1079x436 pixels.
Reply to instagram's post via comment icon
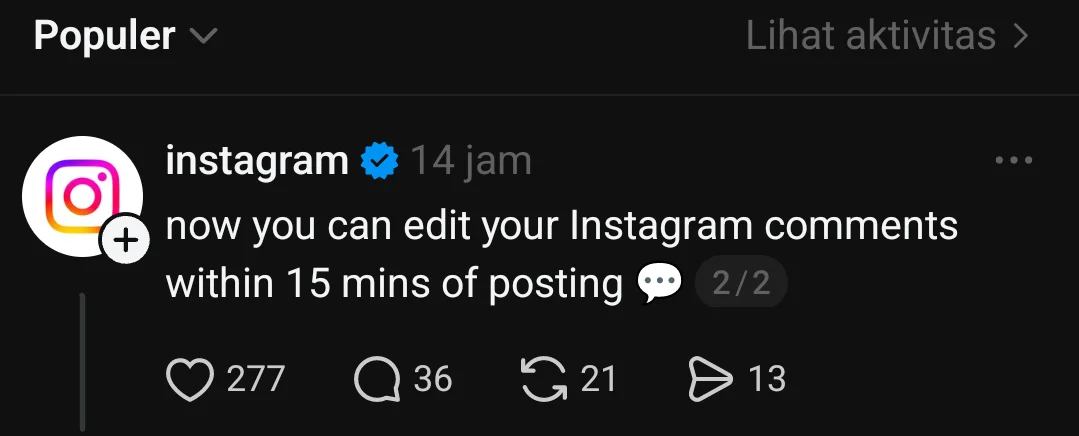point(378,379)
